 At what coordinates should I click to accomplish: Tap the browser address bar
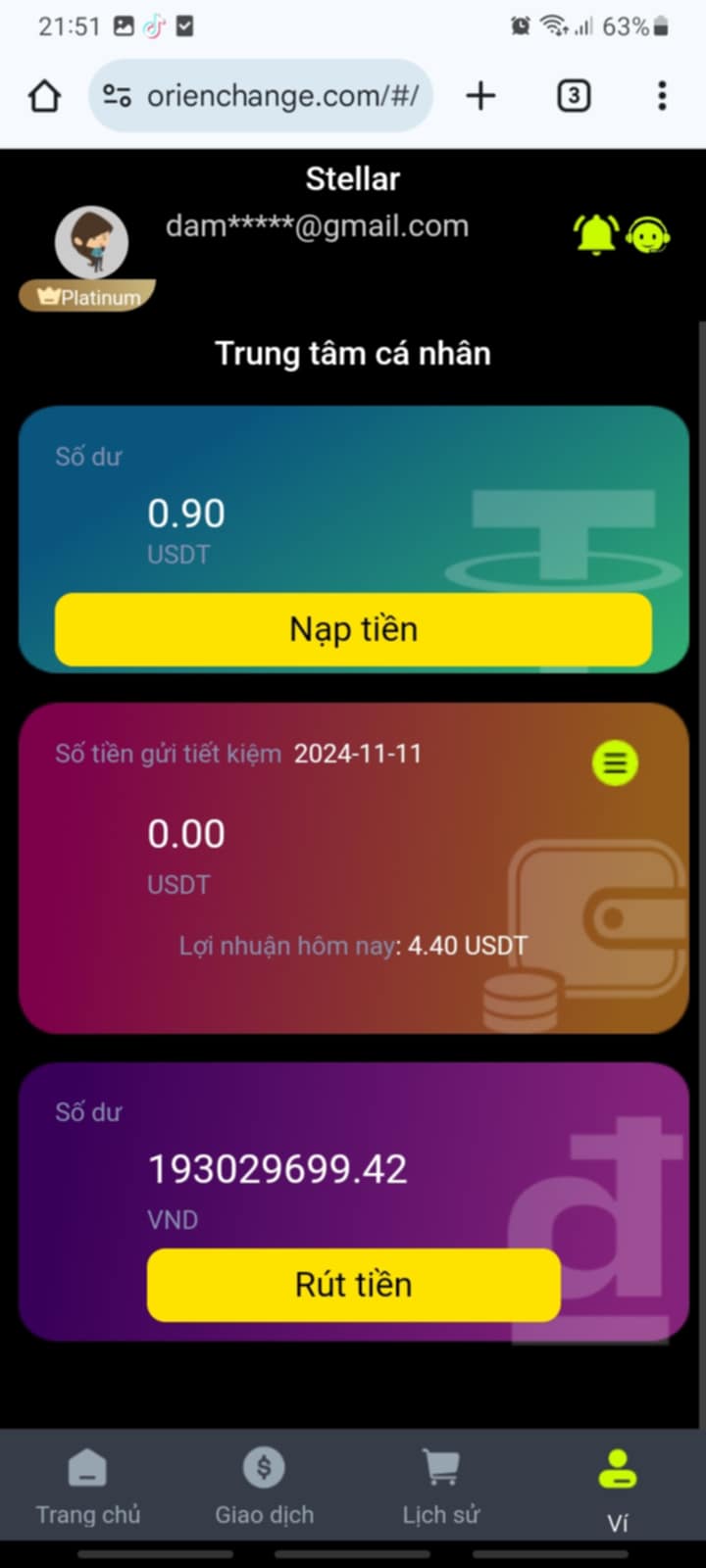pyautogui.click(x=261, y=96)
